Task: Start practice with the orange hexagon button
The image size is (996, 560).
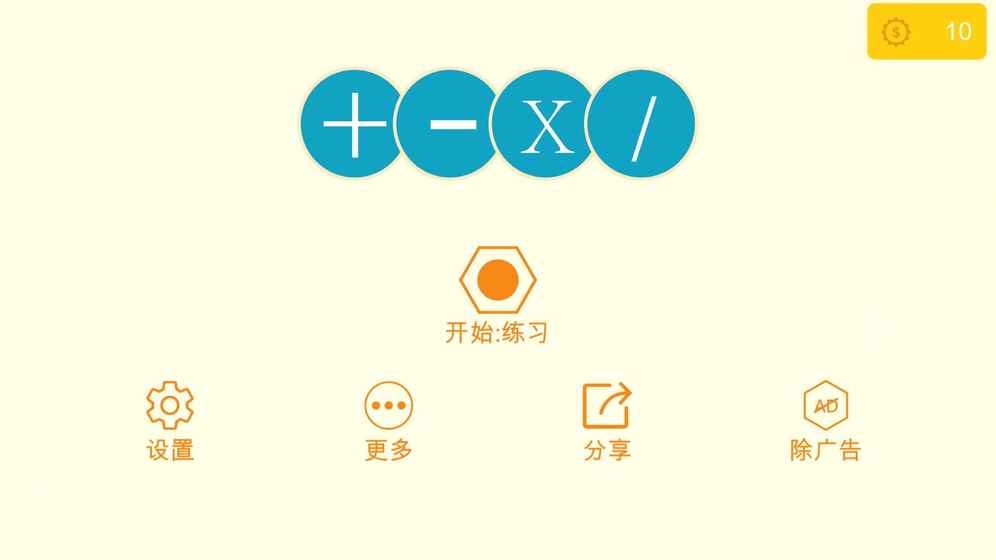Action: click(x=497, y=281)
